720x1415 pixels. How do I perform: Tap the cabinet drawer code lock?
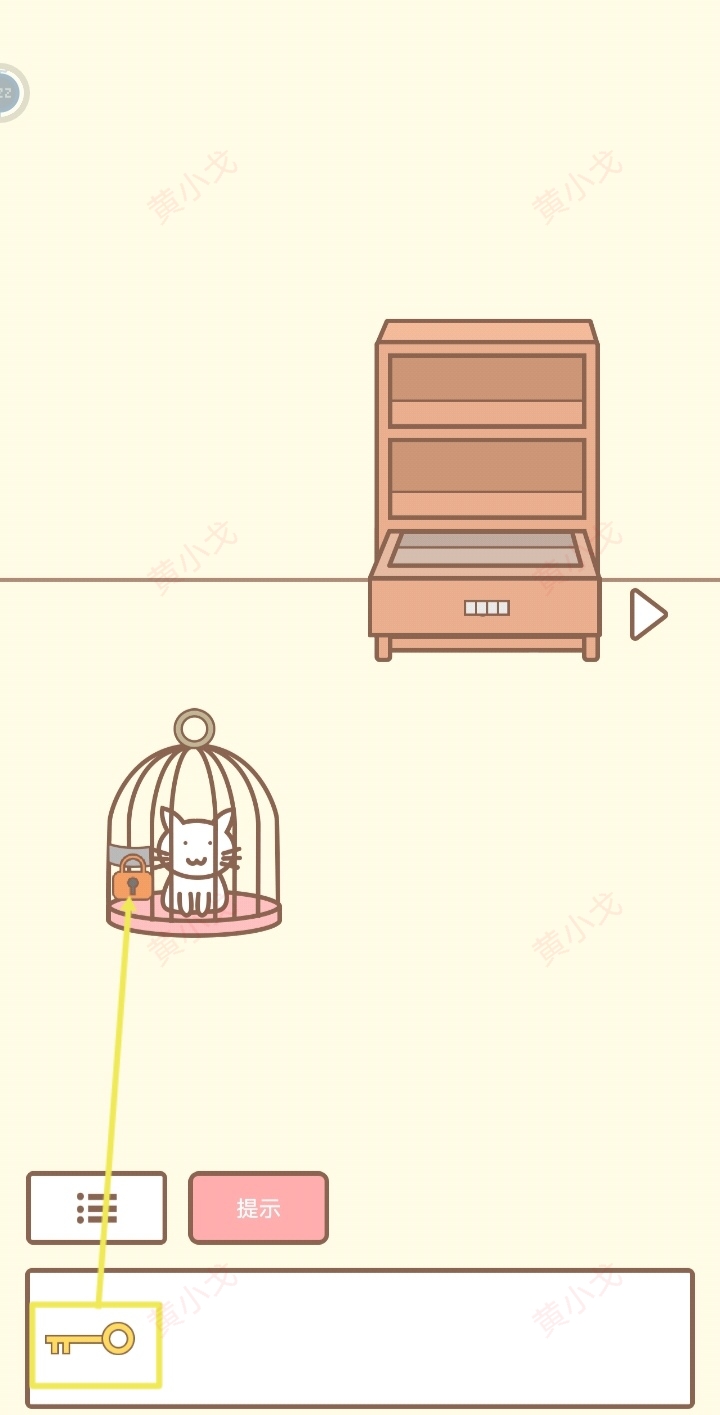pyautogui.click(x=486, y=608)
